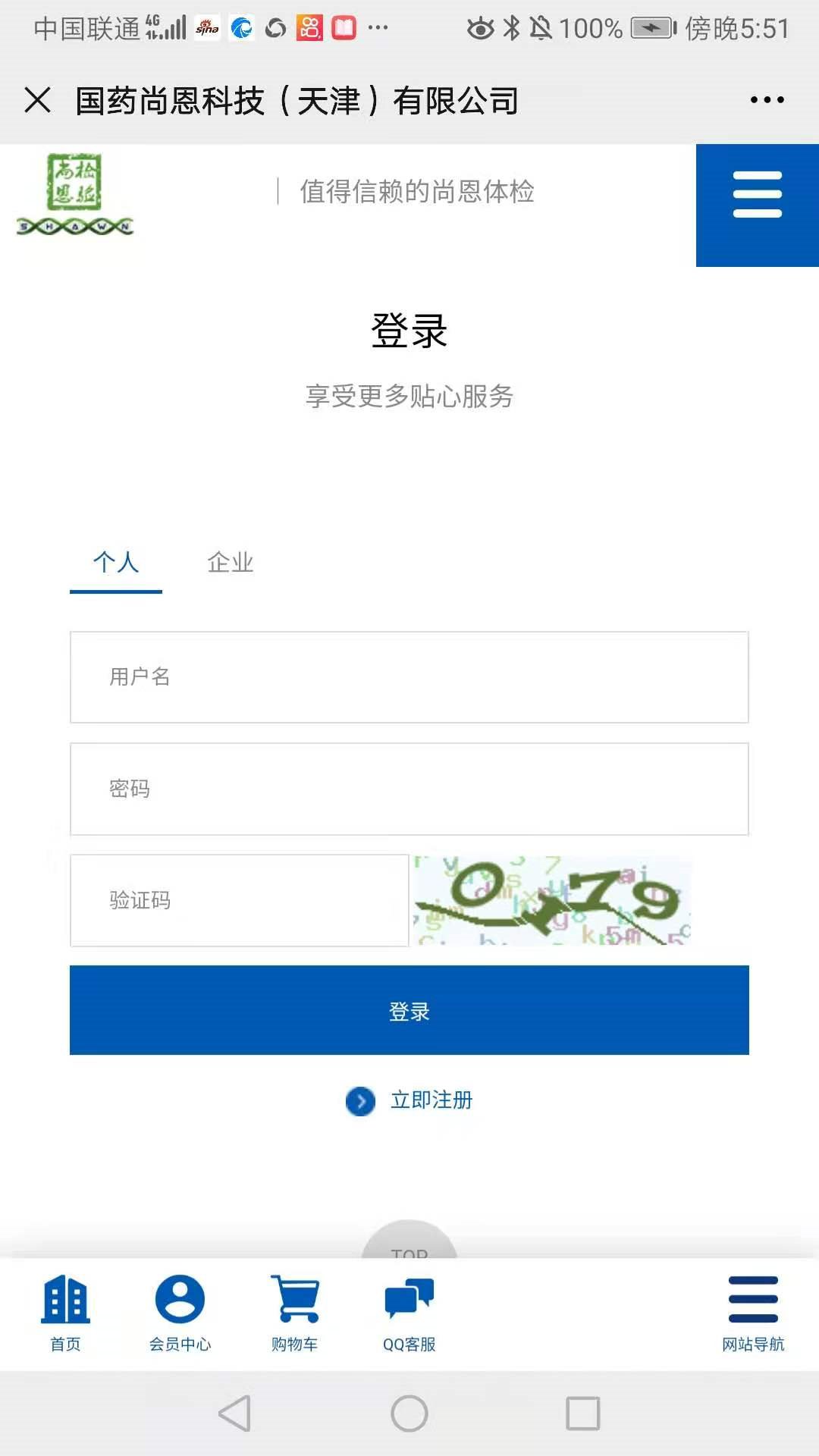Image resolution: width=819 pixels, height=1456 pixels.
Task: Select the 个人 login tab
Action: [x=116, y=563]
